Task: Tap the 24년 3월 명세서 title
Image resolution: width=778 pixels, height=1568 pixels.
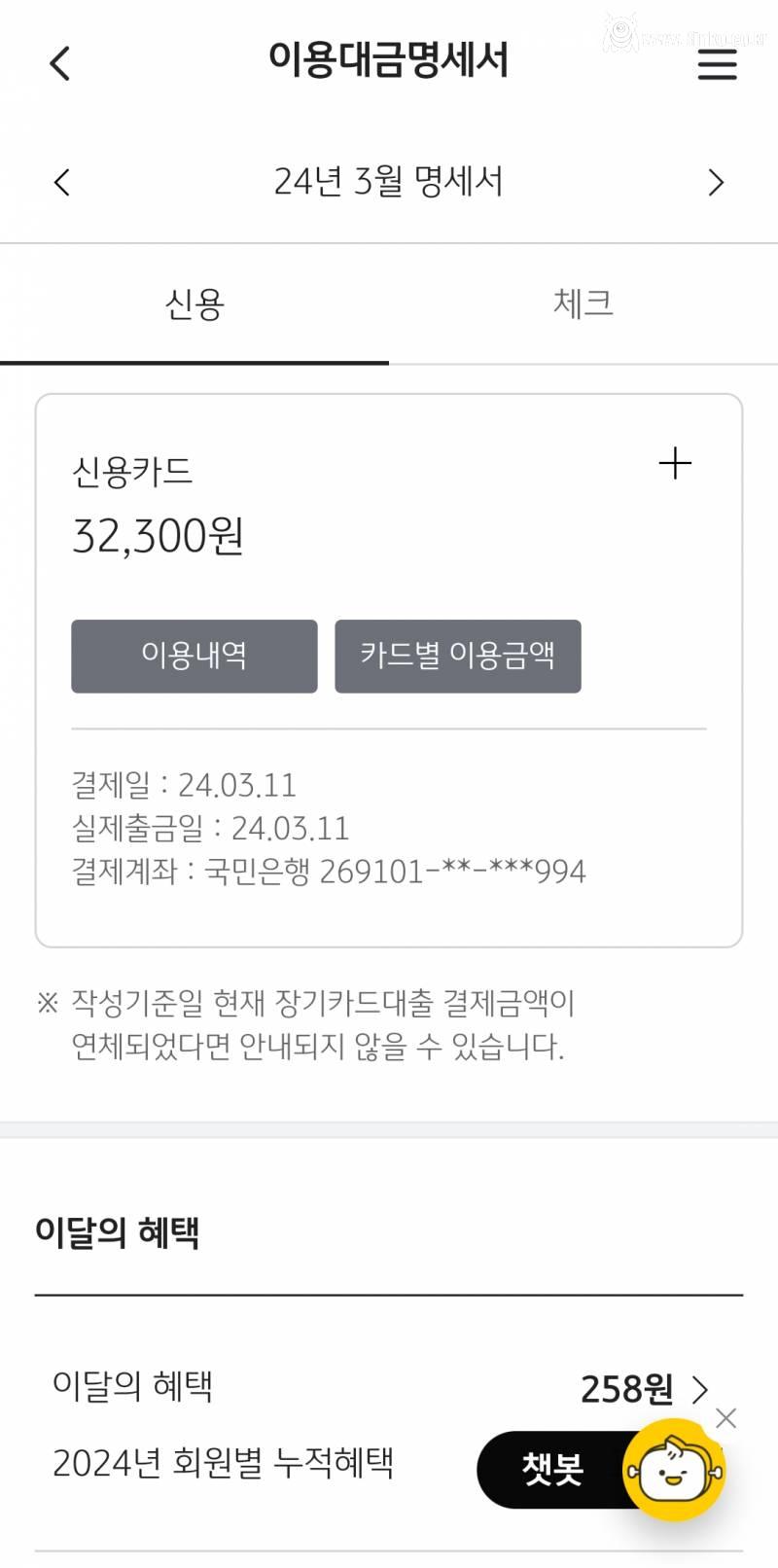Action: click(x=389, y=182)
